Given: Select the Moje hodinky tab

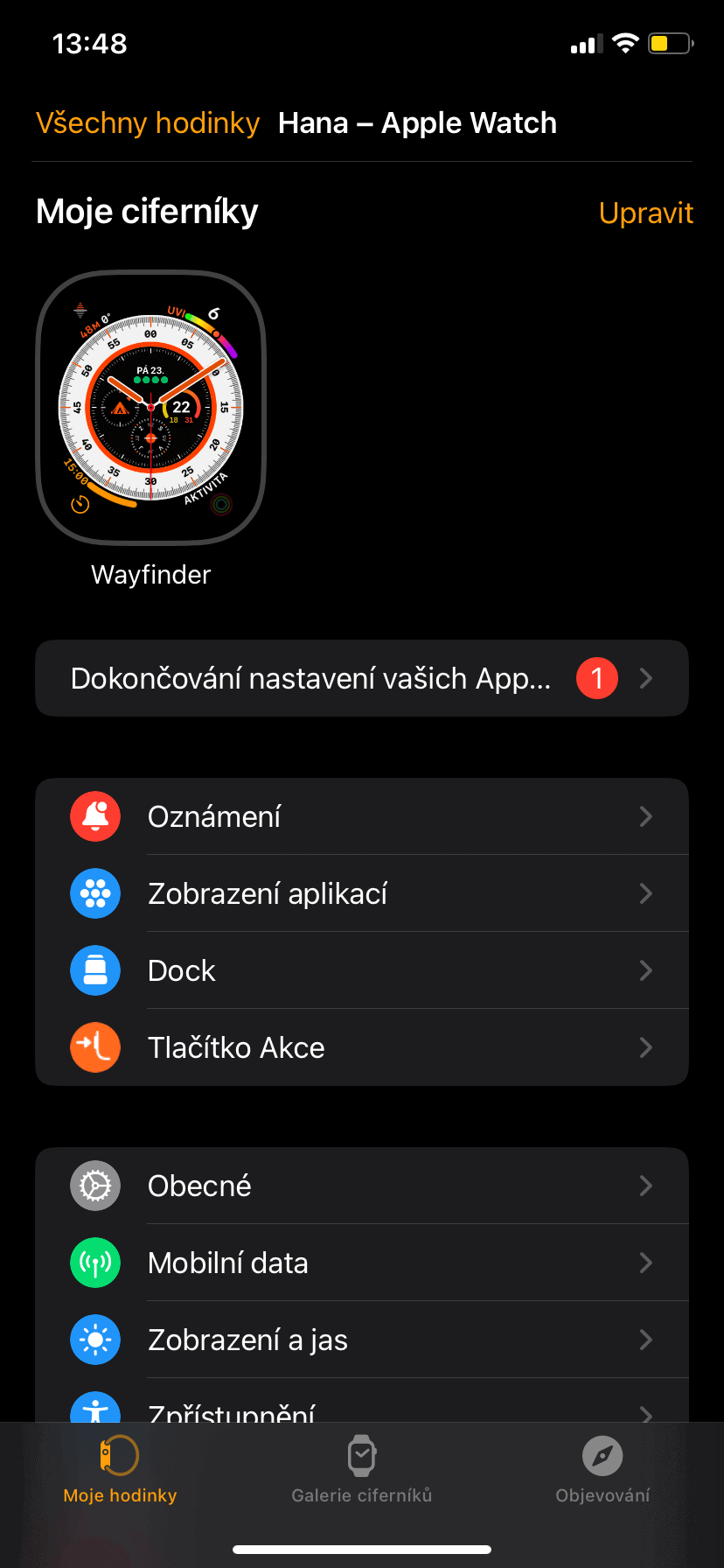Looking at the screenshot, I should pos(121,1472).
